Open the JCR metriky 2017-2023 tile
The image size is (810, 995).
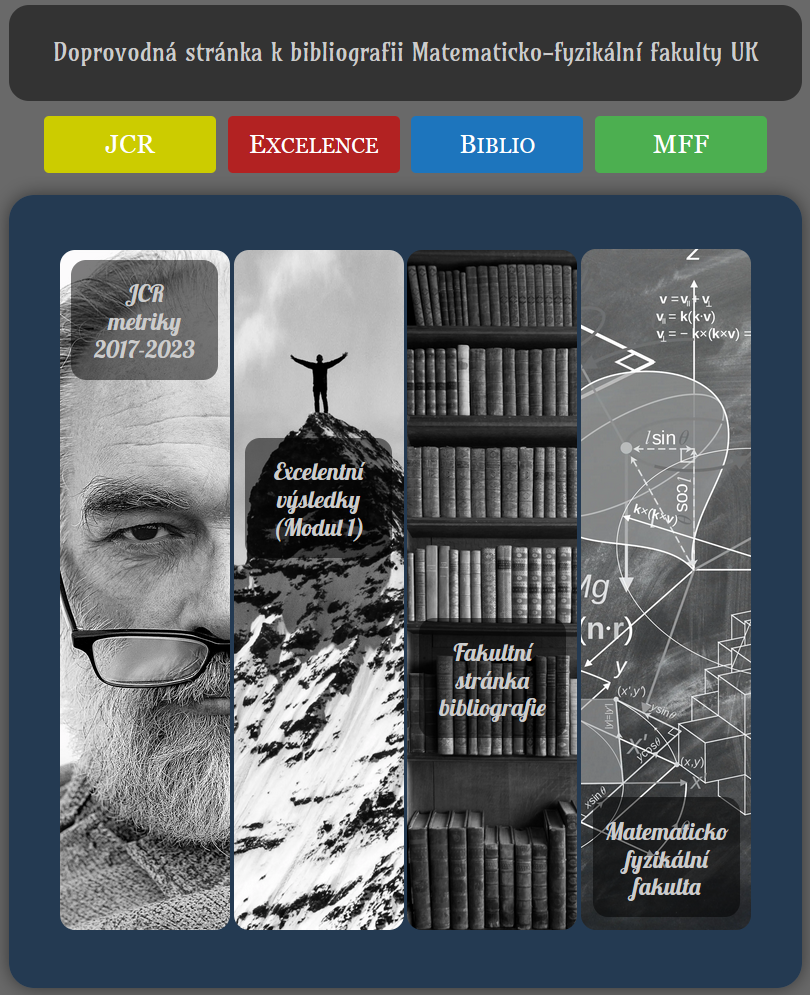[145, 590]
